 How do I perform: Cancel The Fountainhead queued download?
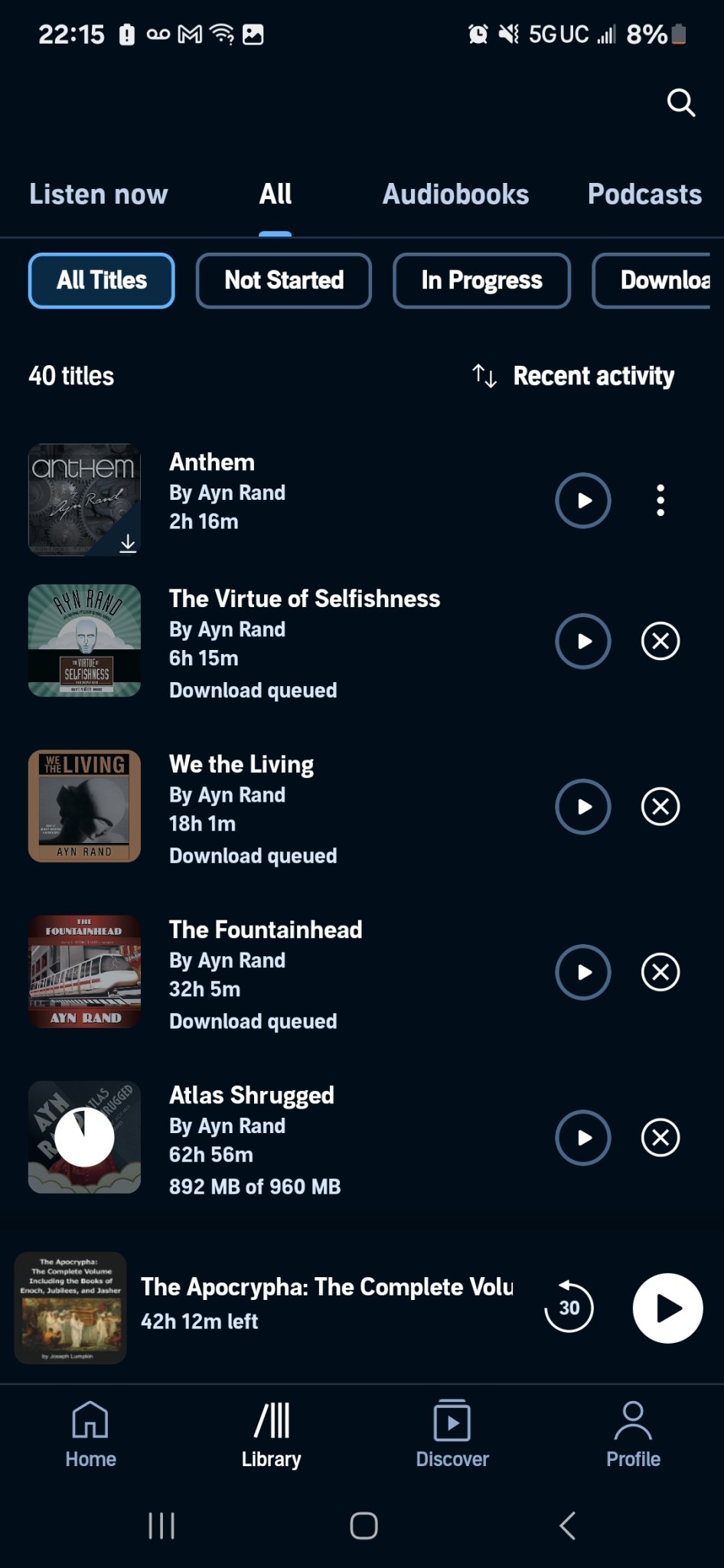(660, 972)
